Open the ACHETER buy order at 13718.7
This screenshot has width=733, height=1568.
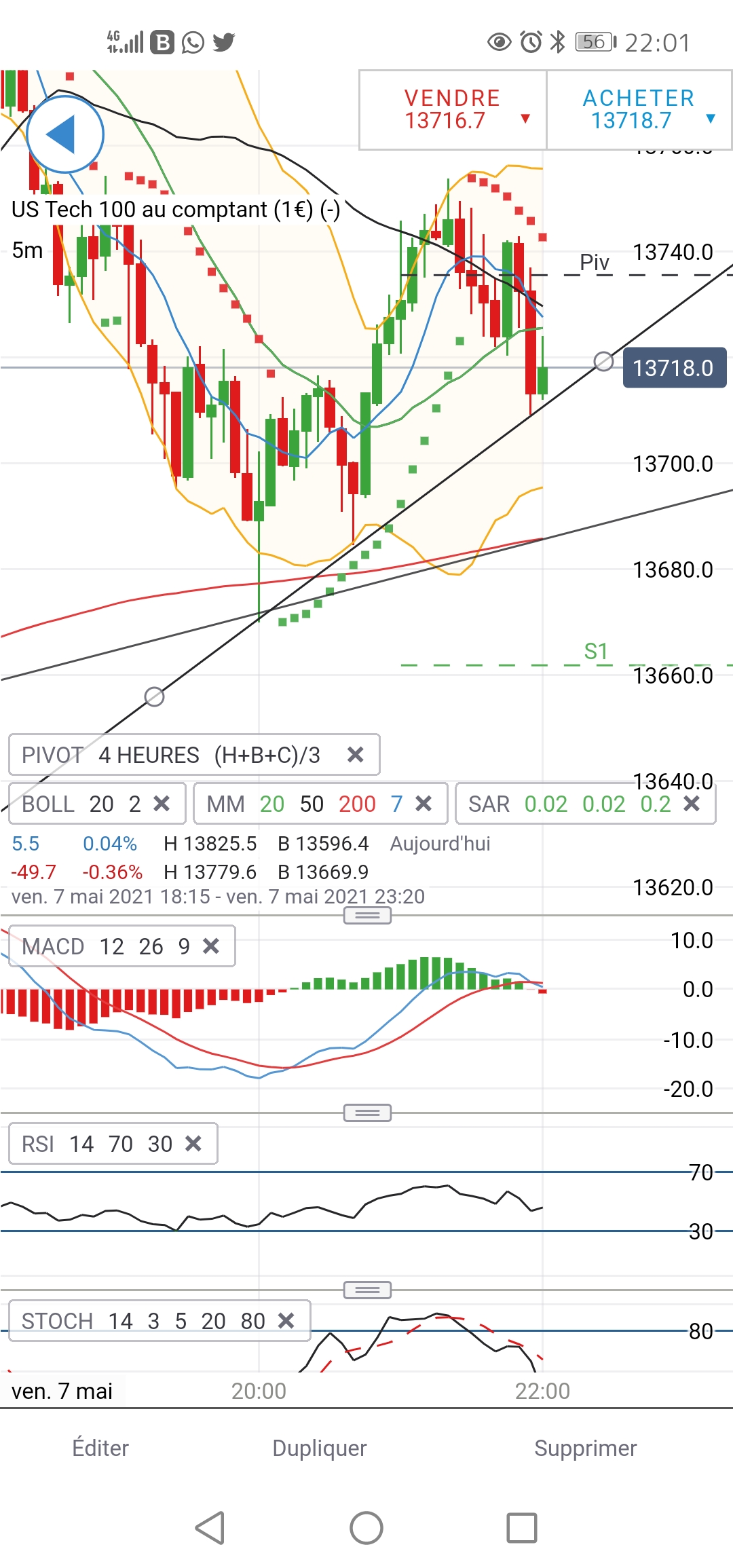[639, 109]
